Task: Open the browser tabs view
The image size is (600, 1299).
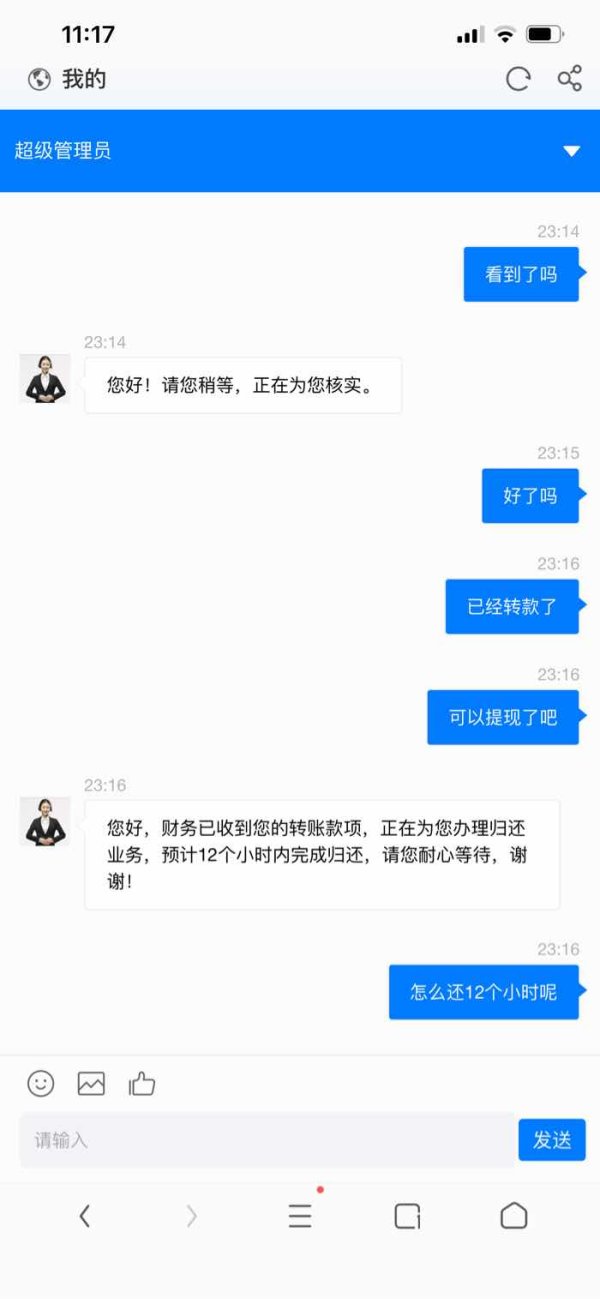Action: point(407,1216)
